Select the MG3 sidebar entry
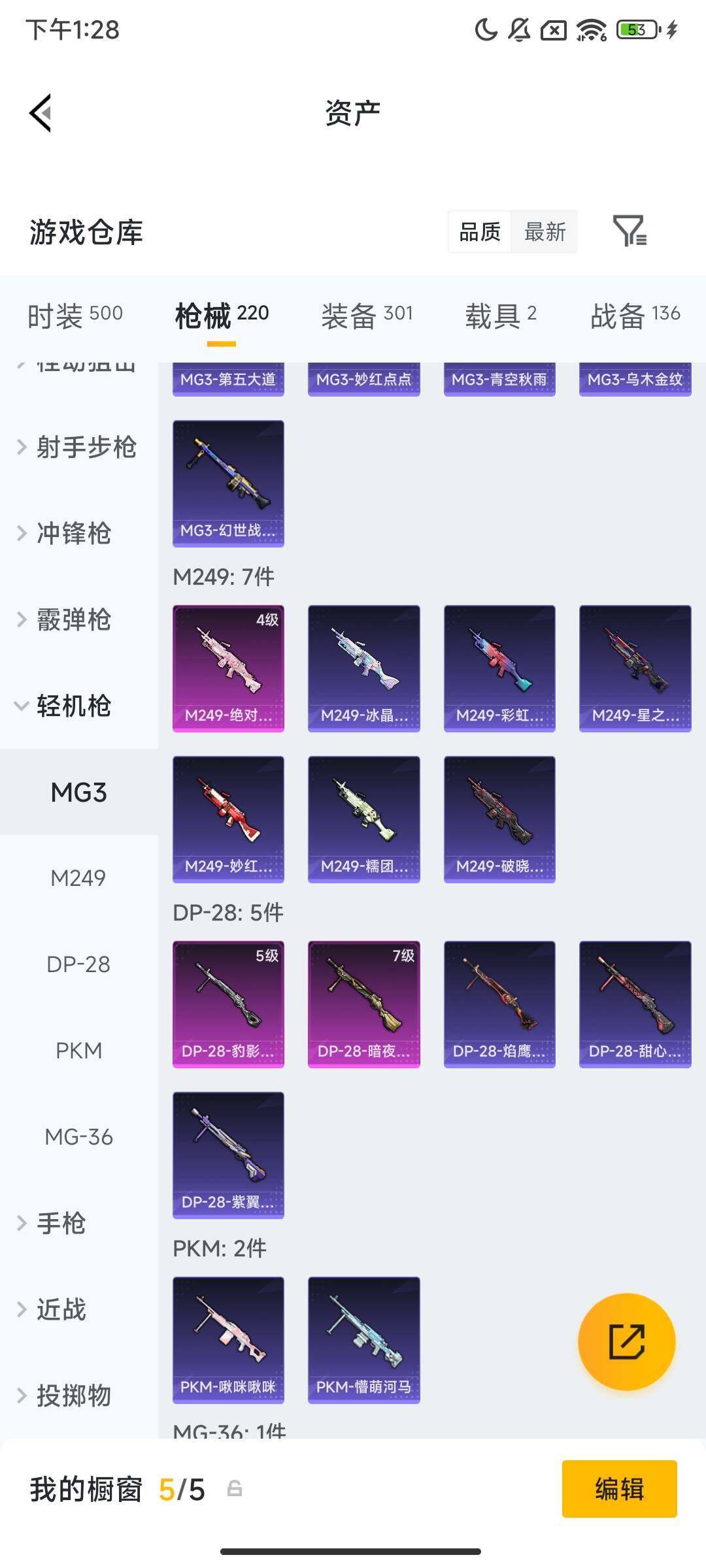Viewport: 706px width, 1568px height. [x=78, y=792]
